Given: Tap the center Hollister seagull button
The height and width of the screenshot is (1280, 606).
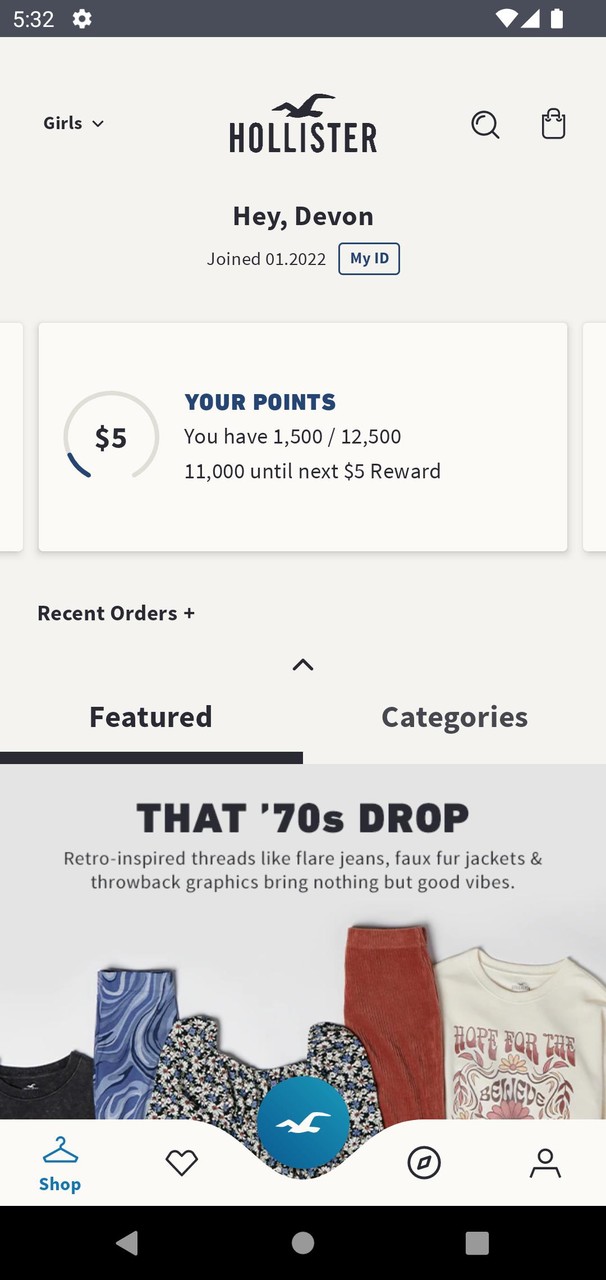Looking at the screenshot, I should point(303,1124).
